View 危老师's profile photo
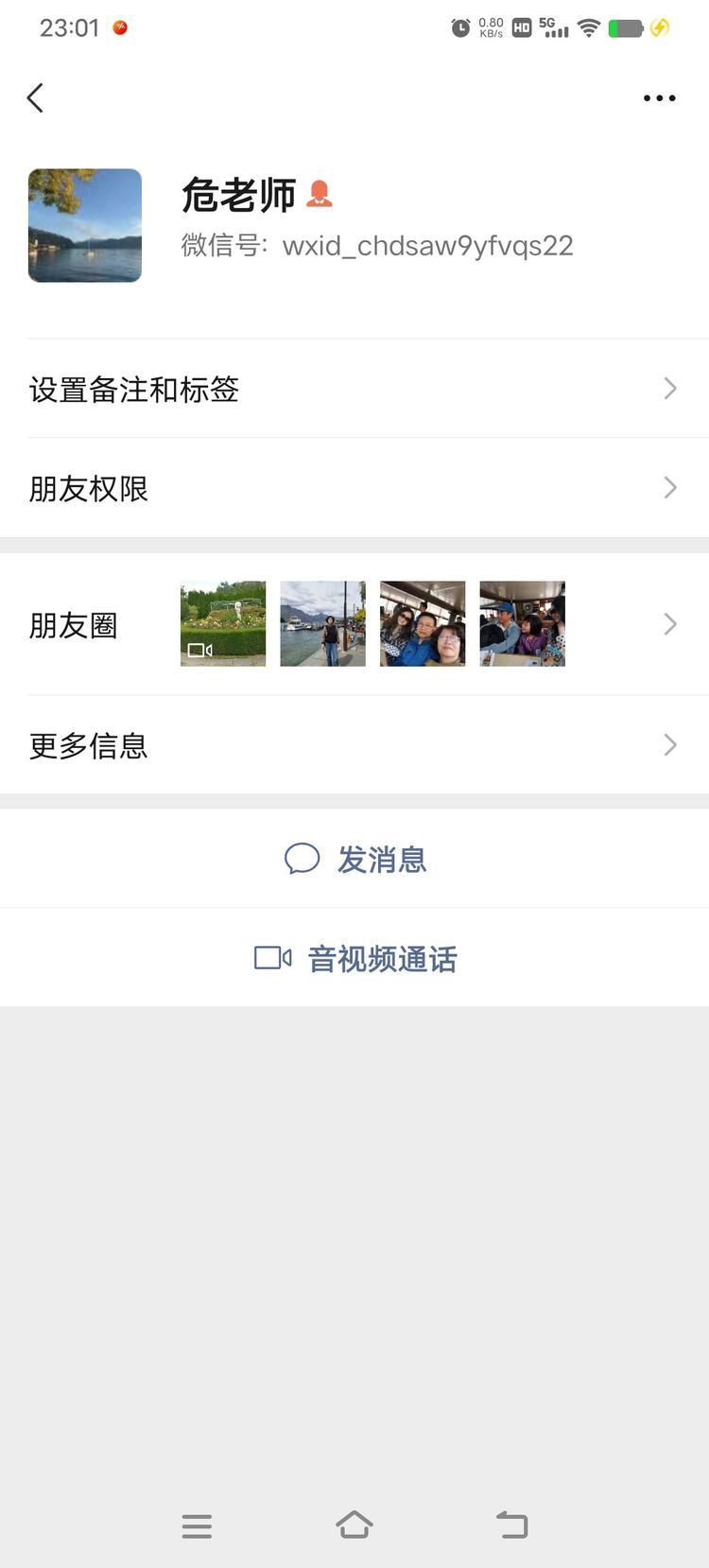 (x=85, y=226)
